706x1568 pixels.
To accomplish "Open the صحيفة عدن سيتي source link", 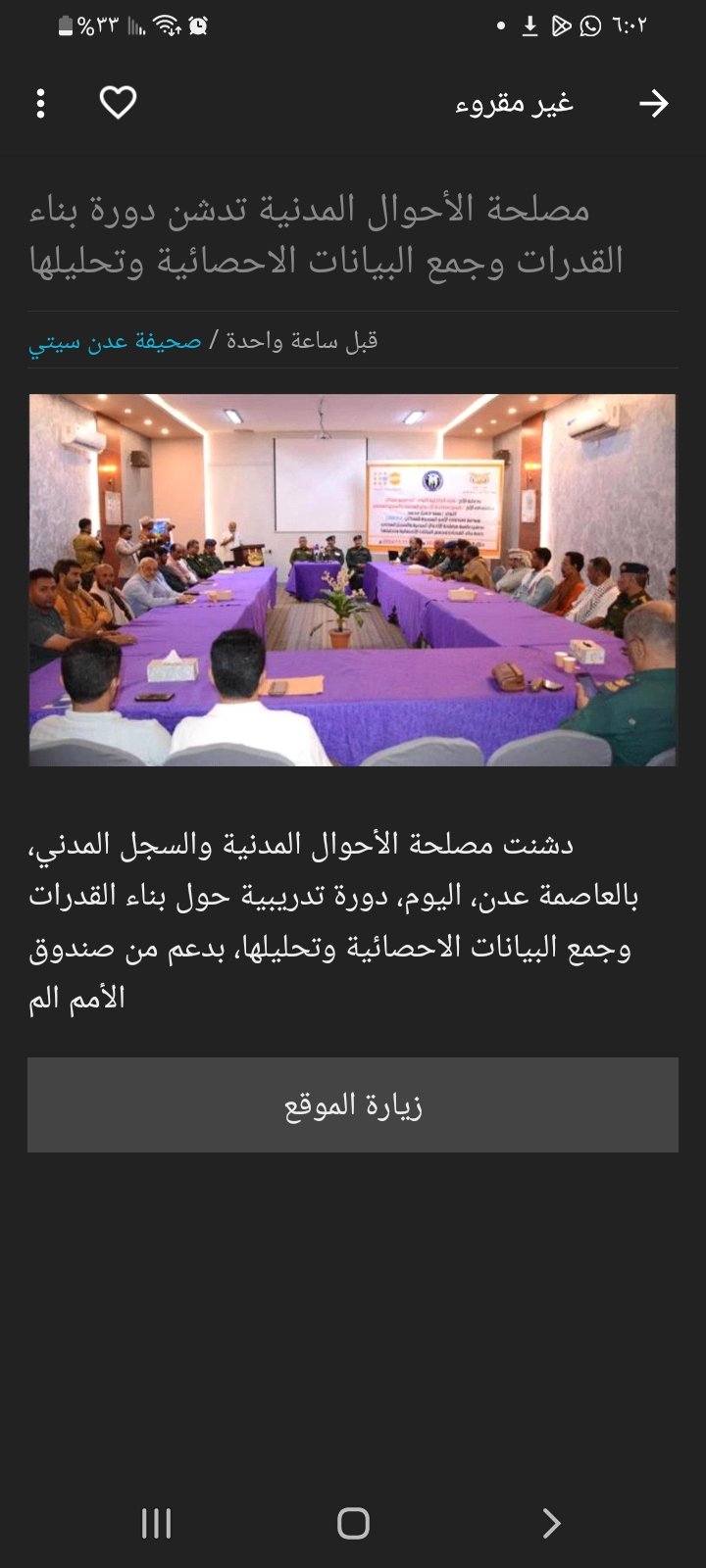I will [115, 341].
